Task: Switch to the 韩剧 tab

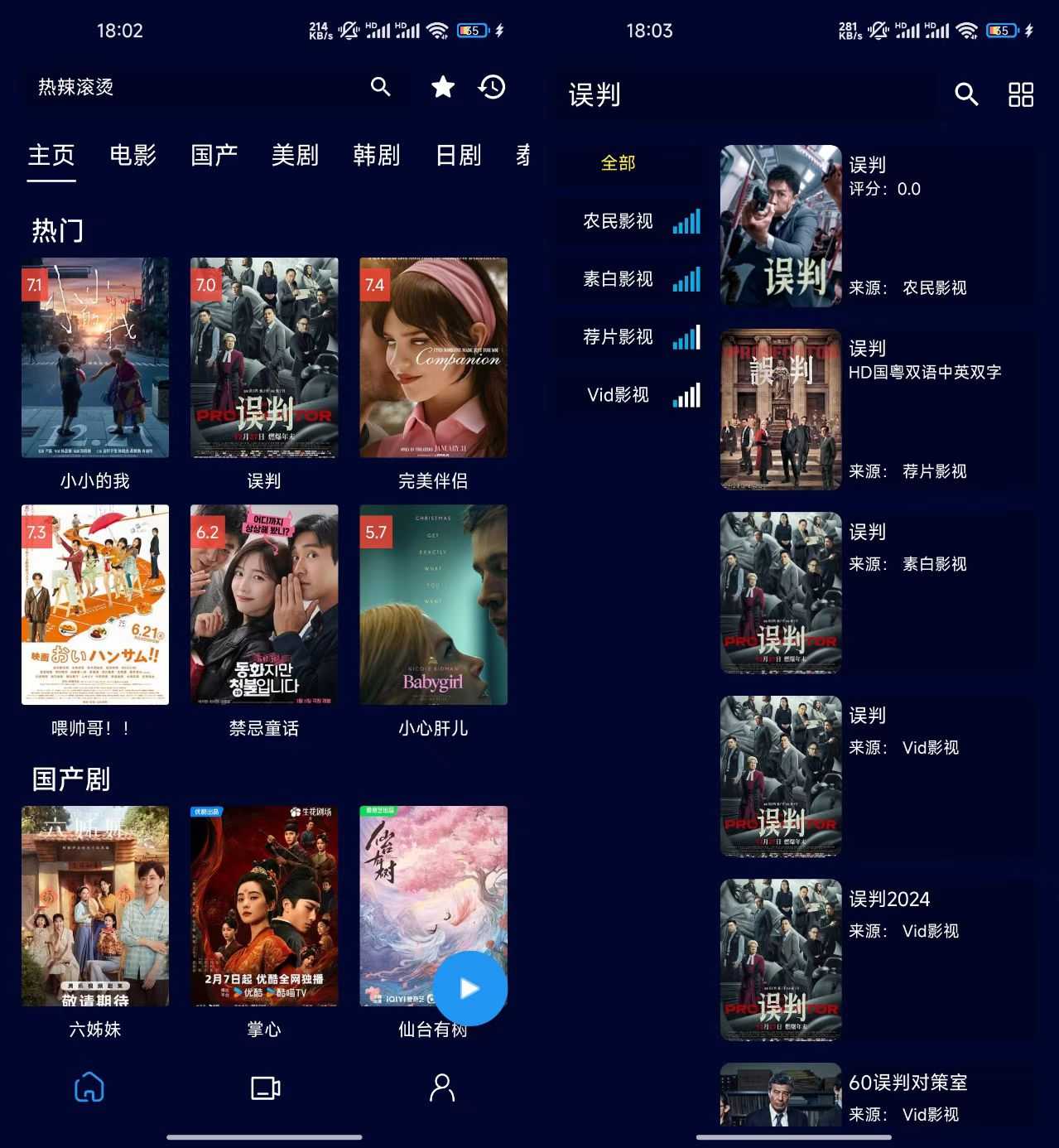Action: click(x=377, y=155)
